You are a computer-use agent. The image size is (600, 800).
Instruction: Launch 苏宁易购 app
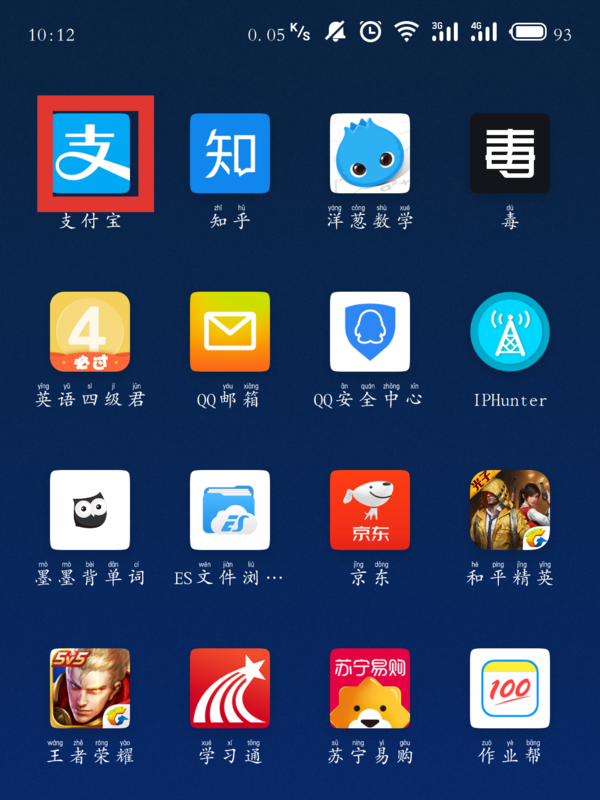(370, 688)
